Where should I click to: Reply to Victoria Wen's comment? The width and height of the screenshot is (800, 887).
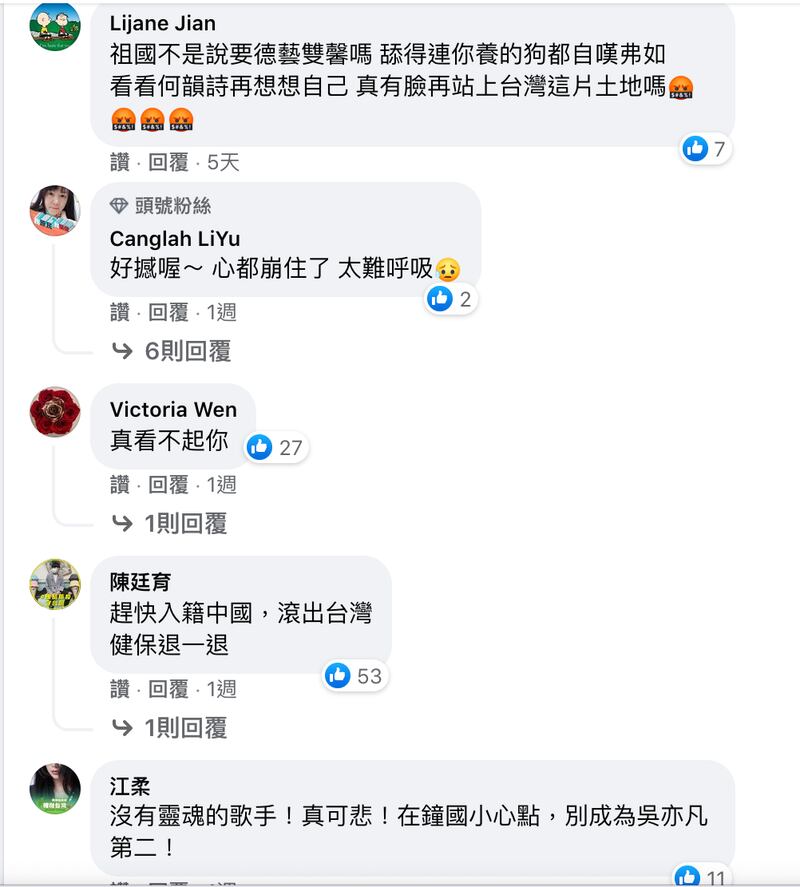point(168,484)
